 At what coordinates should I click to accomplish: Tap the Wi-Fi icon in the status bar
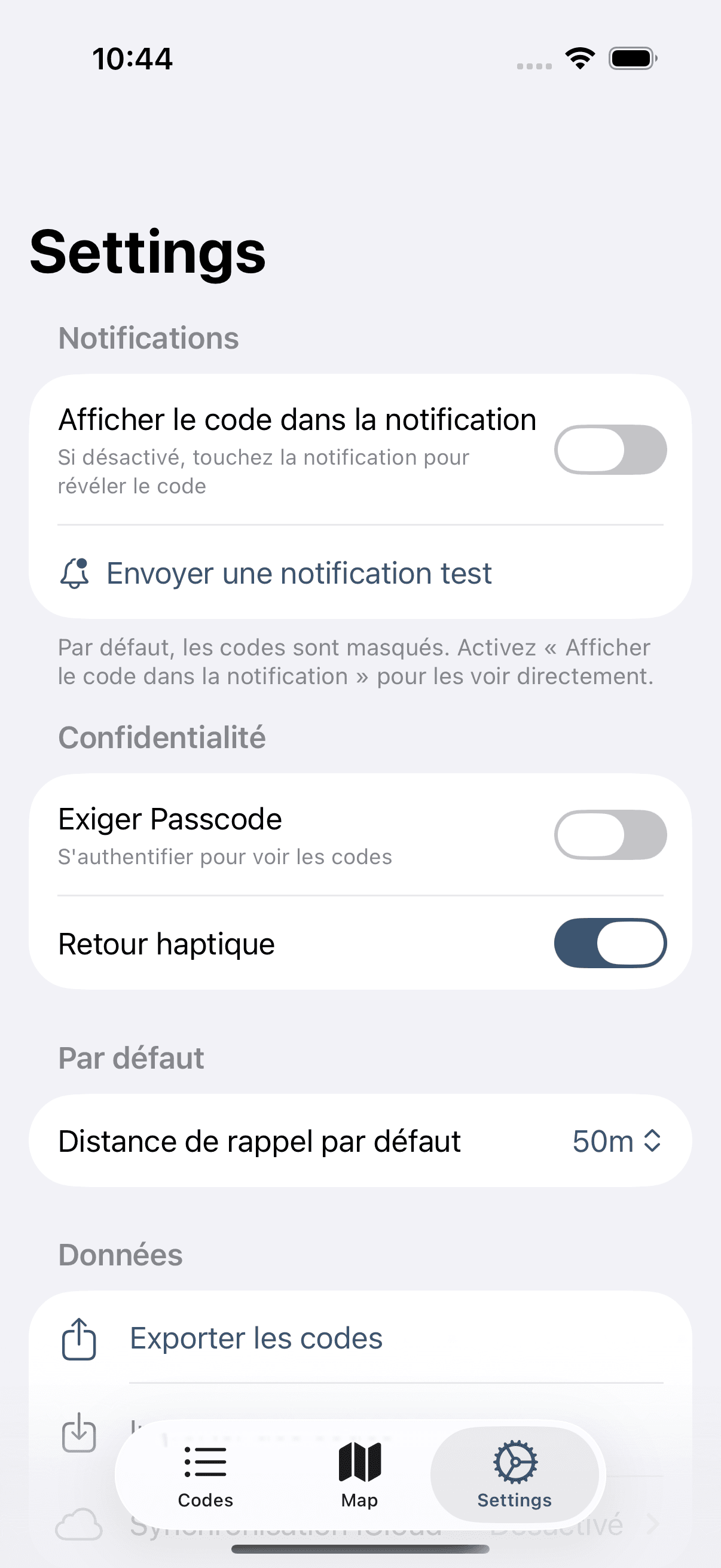tap(580, 58)
